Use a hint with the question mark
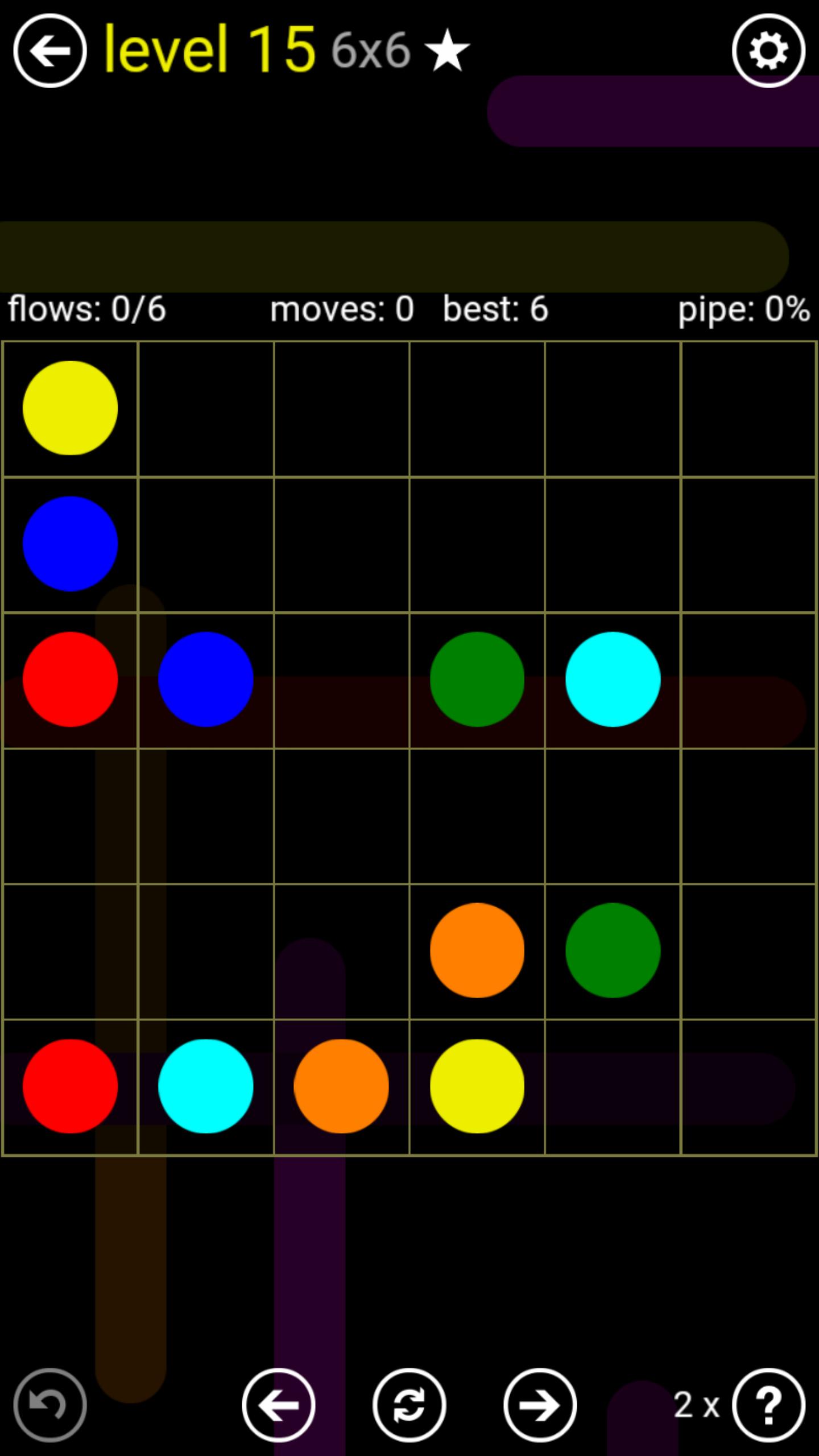 [x=768, y=1405]
